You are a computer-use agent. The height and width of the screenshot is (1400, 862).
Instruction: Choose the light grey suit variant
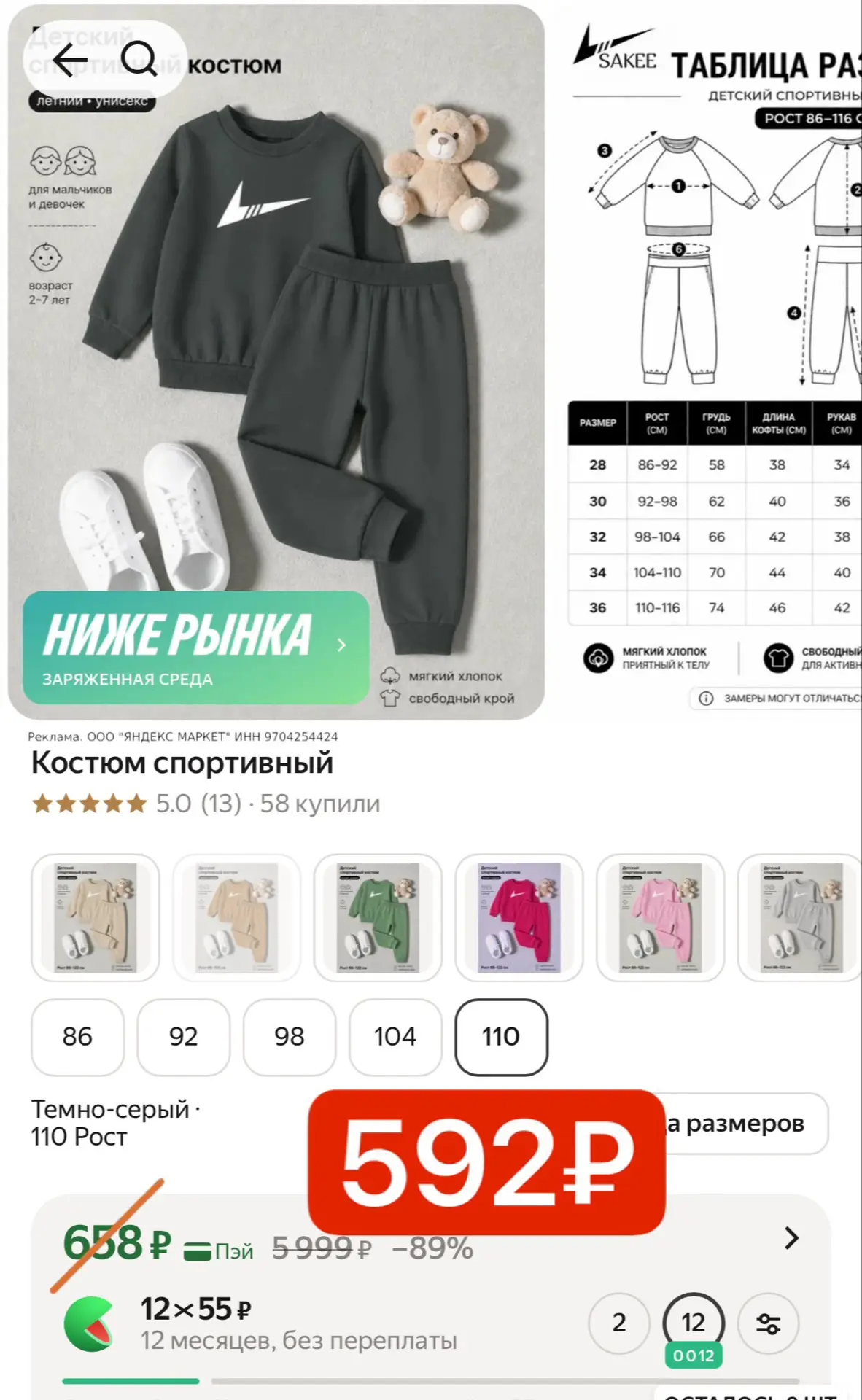point(801,917)
